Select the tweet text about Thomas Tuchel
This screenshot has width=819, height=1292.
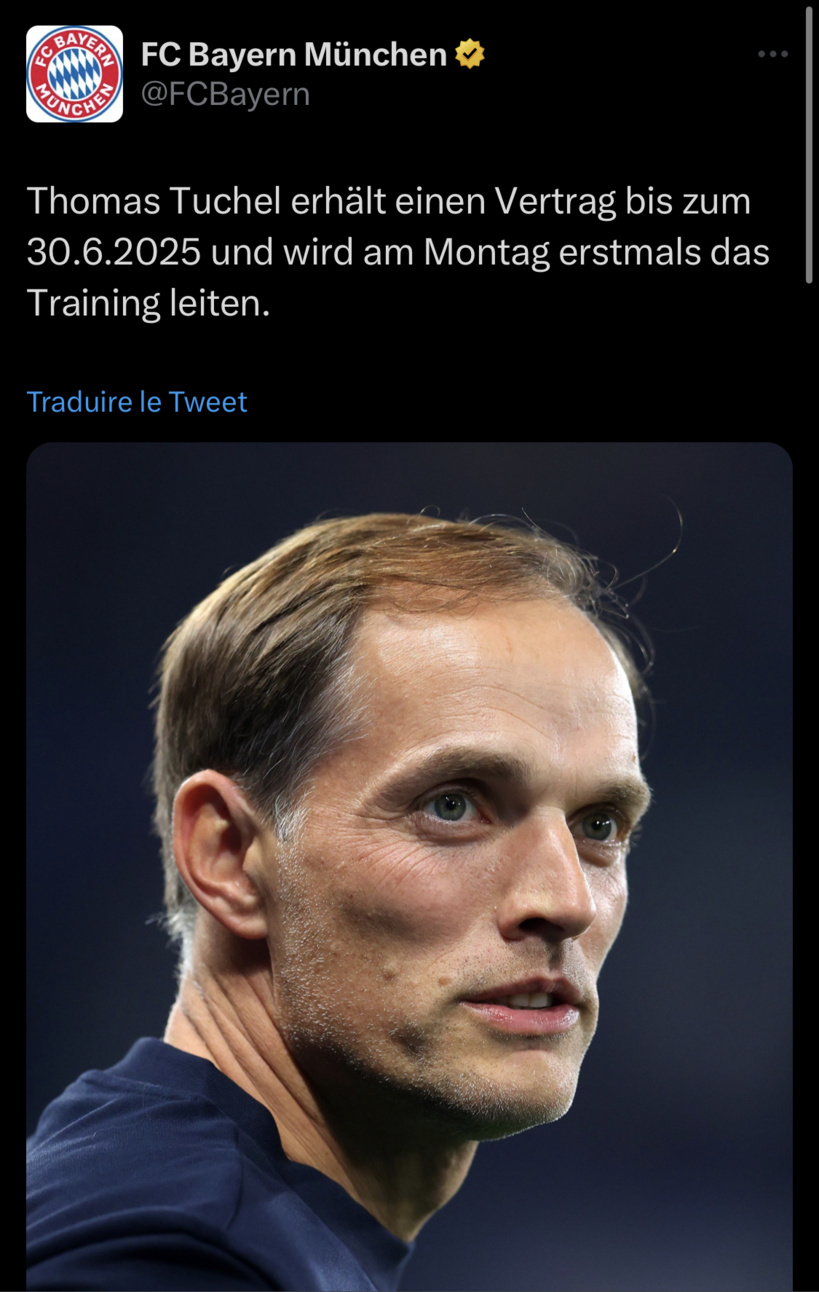(390, 252)
